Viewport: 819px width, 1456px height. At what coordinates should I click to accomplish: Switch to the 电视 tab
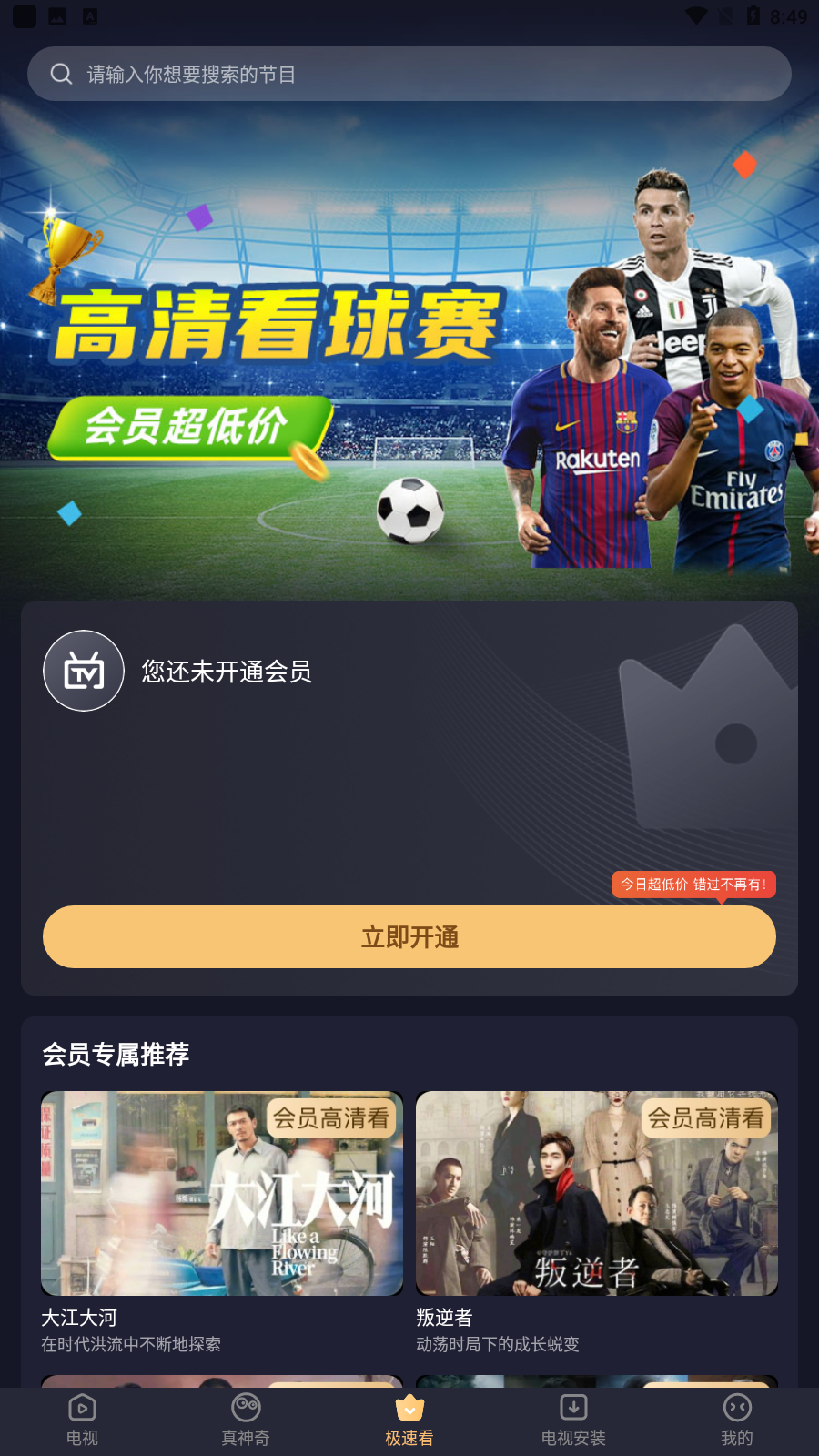(82, 1421)
